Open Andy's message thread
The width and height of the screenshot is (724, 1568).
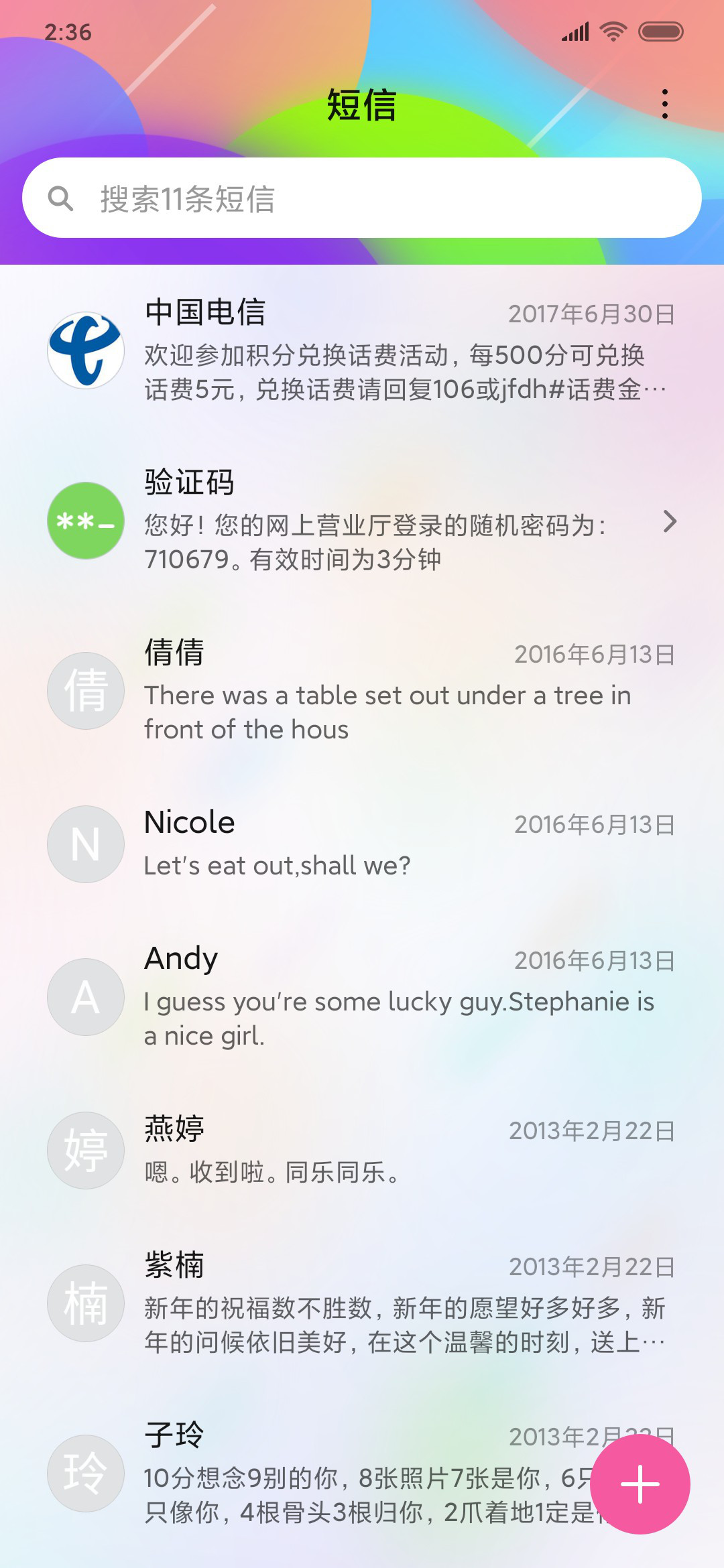click(x=362, y=996)
